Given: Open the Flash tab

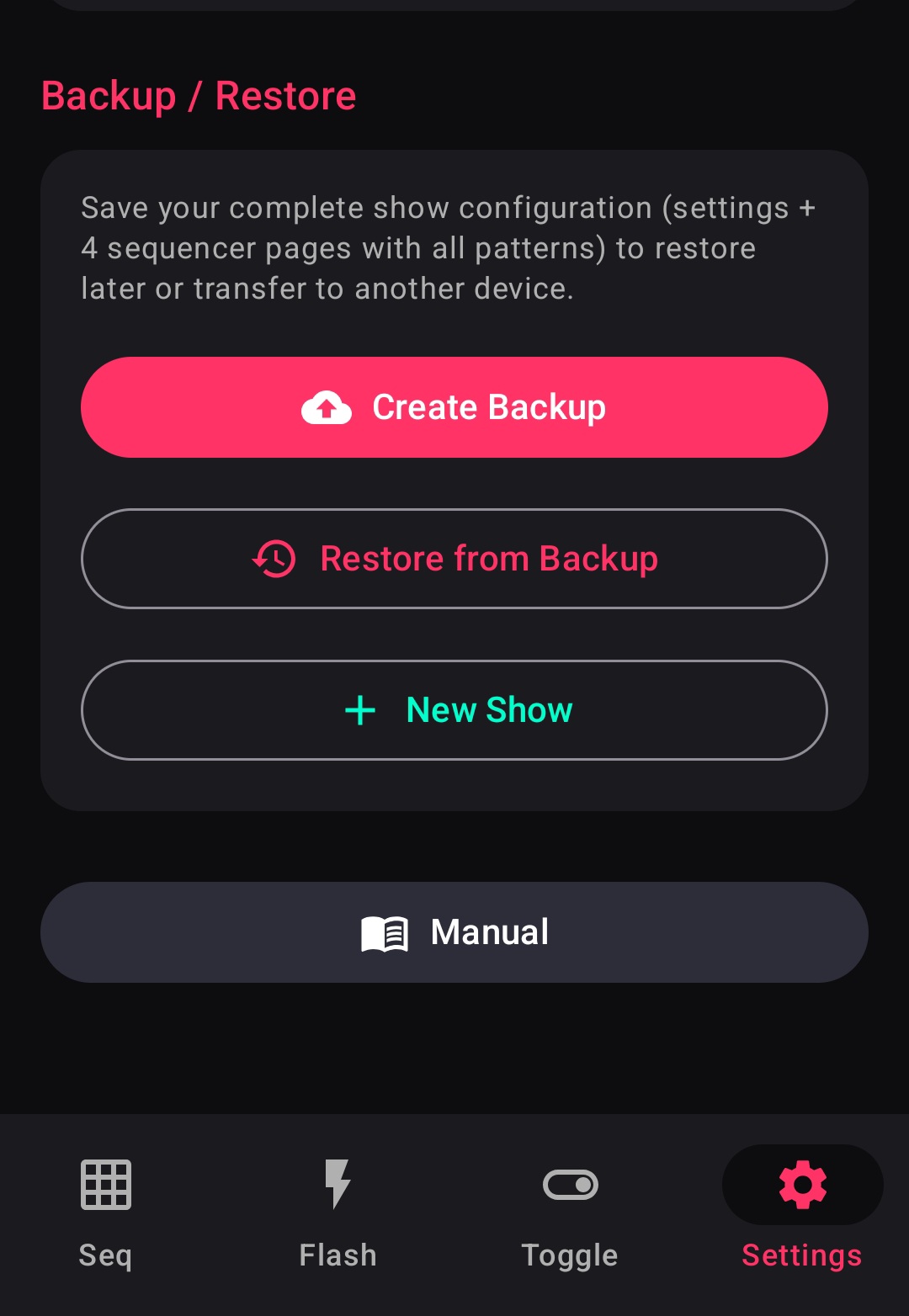Looking at the screenshot, I should pos(337,1216).
